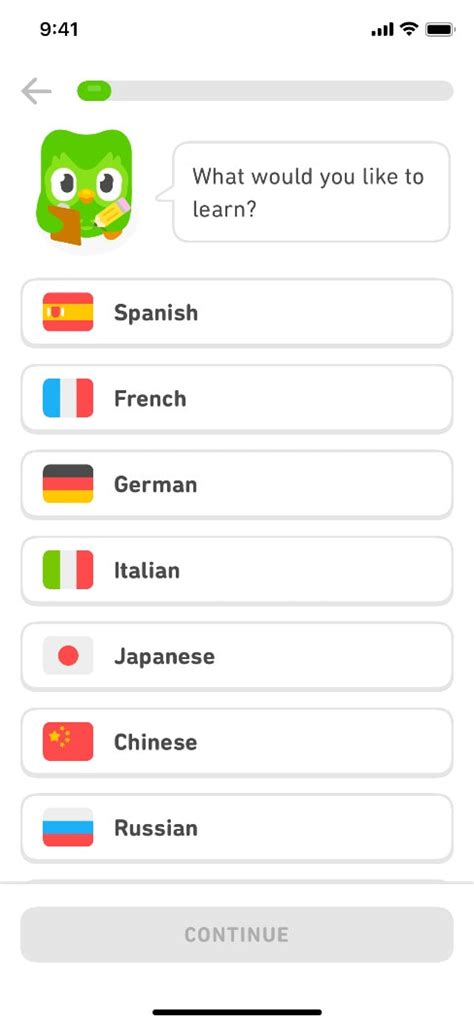Tap the Chinese language option
Viewport: 474px width, 1025px height.
pyautogui.click(x=237, y=743)
